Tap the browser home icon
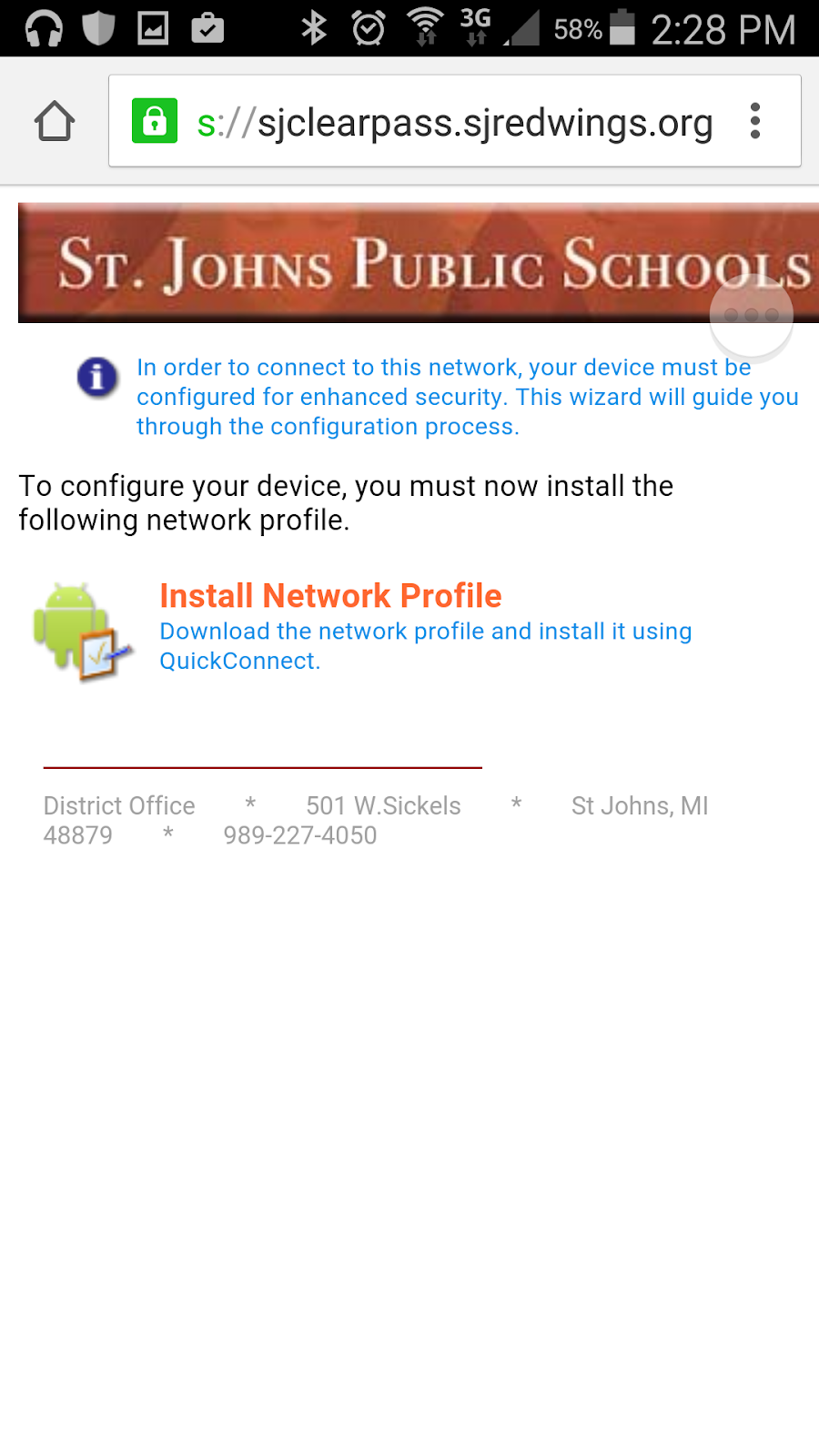 coord(55,121)
